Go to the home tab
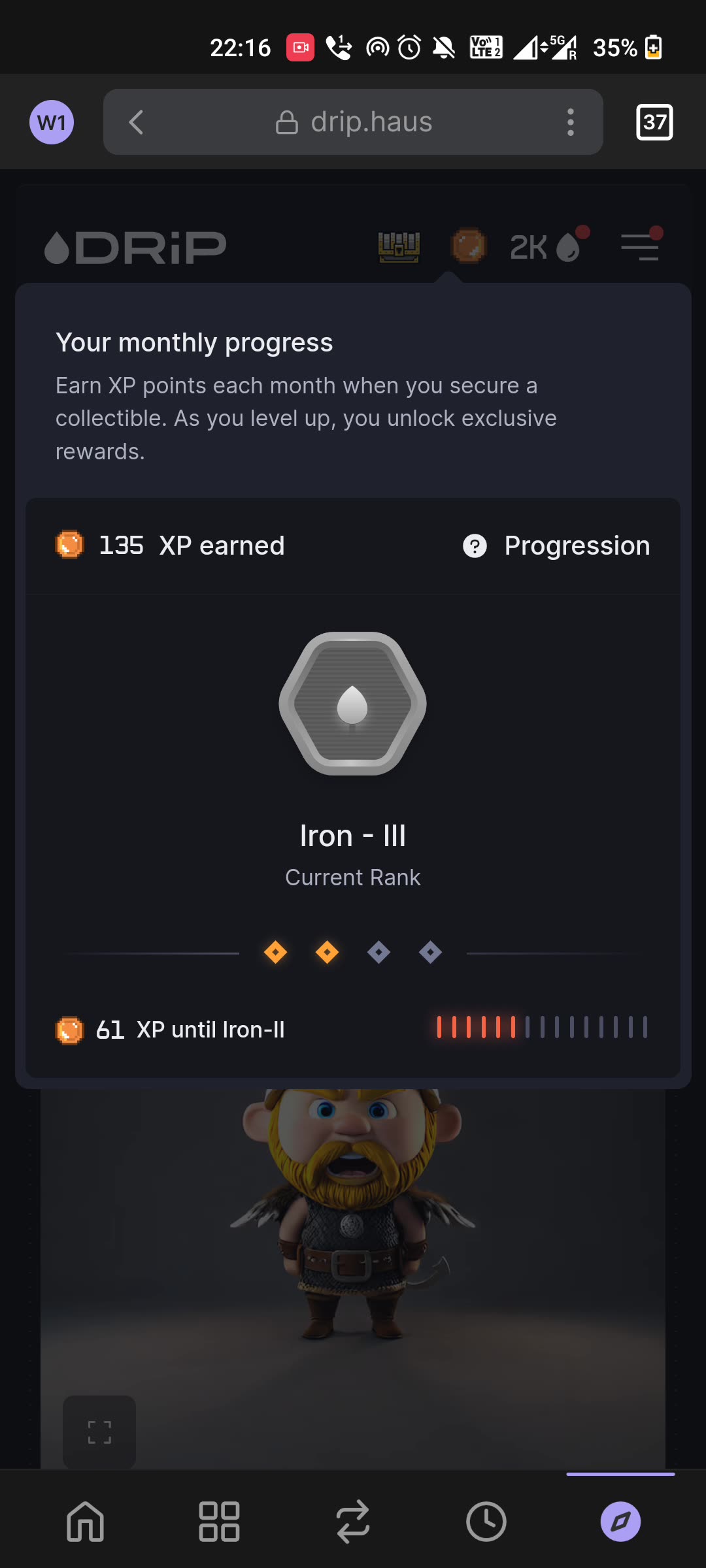Image resolution: width=706 pixels, height=1568 pixels. pos(86,1522)
